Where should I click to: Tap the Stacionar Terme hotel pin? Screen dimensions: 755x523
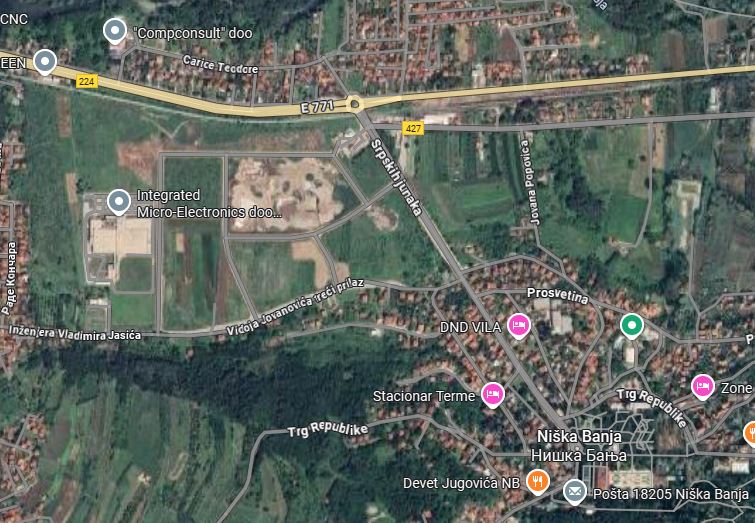coord(491,394)
